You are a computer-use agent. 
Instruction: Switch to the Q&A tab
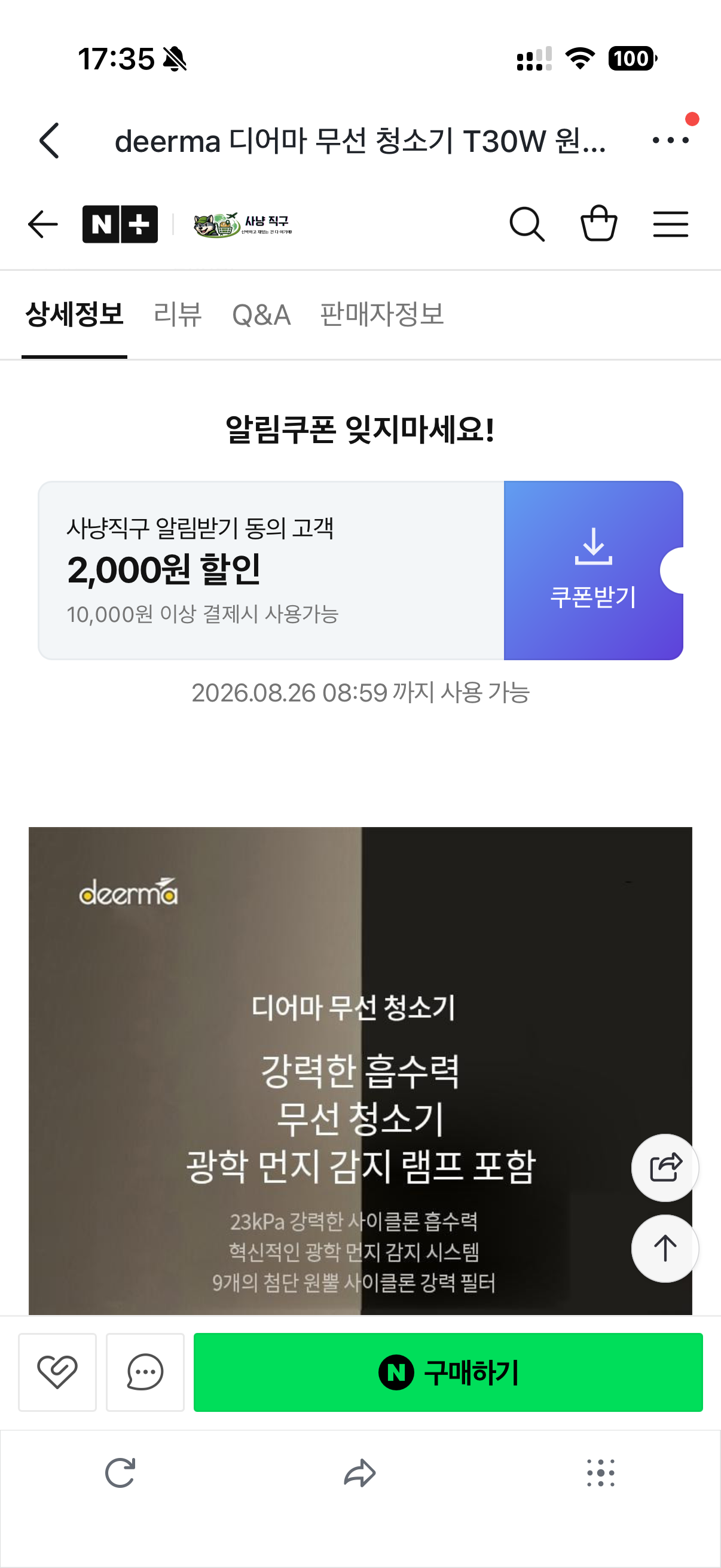coord(261,315)
